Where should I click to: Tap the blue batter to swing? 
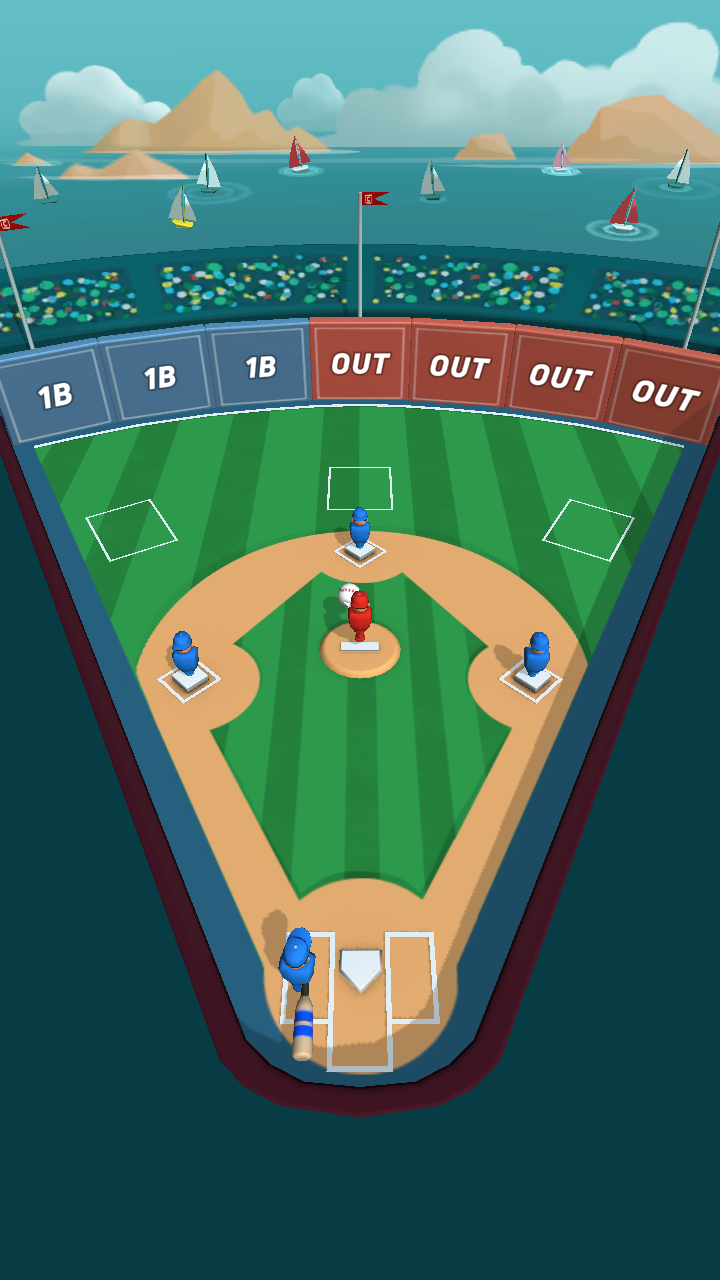[298, 960]
